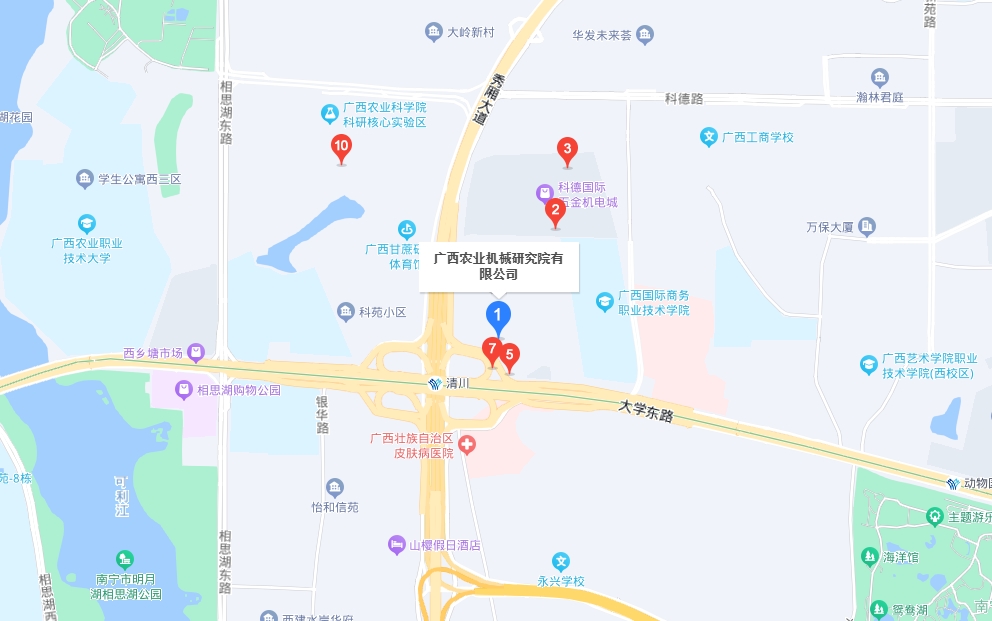
Task: Open red map marker number 3
Action: (567, 151)
